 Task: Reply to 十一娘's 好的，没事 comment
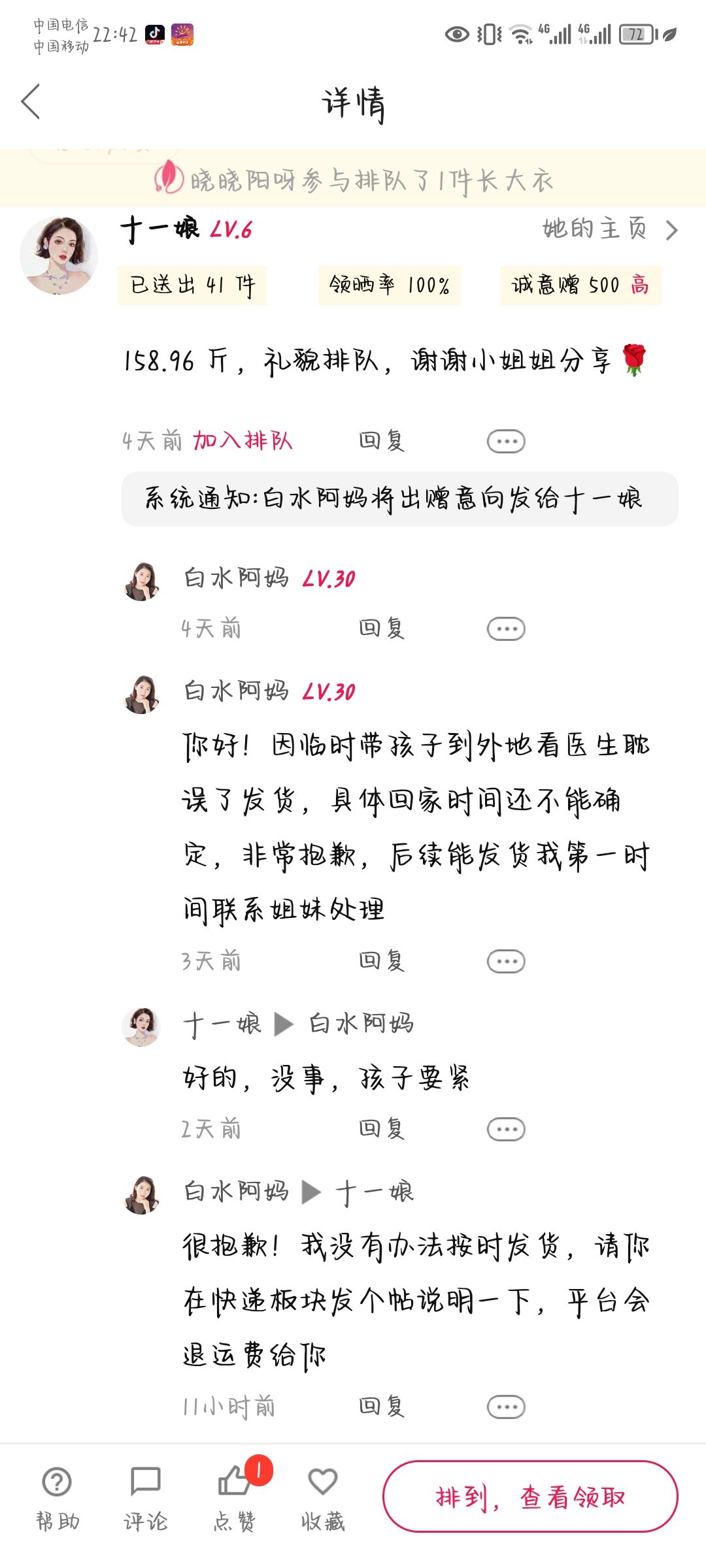382,1129
